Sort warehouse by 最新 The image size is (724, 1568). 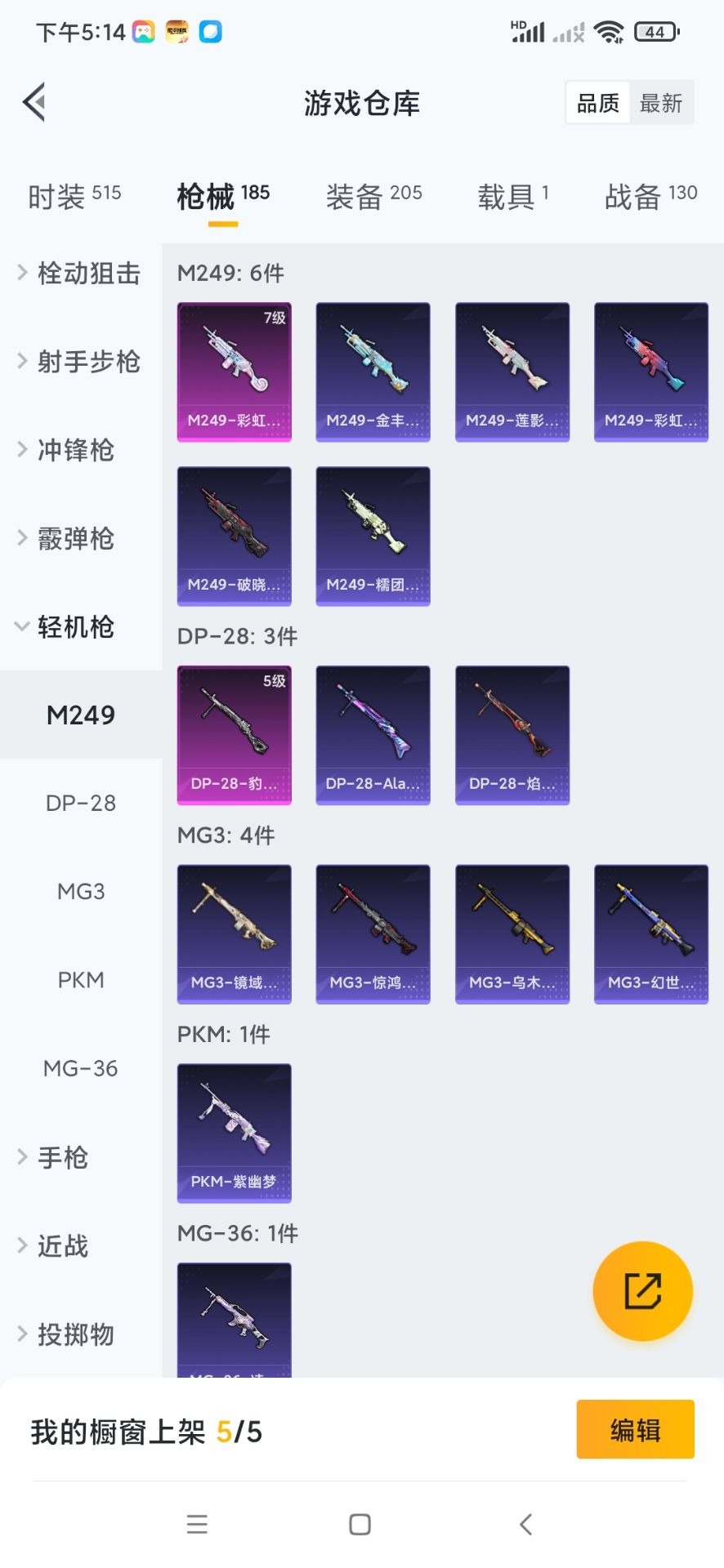pyautogui.click(x=661, y=103)
